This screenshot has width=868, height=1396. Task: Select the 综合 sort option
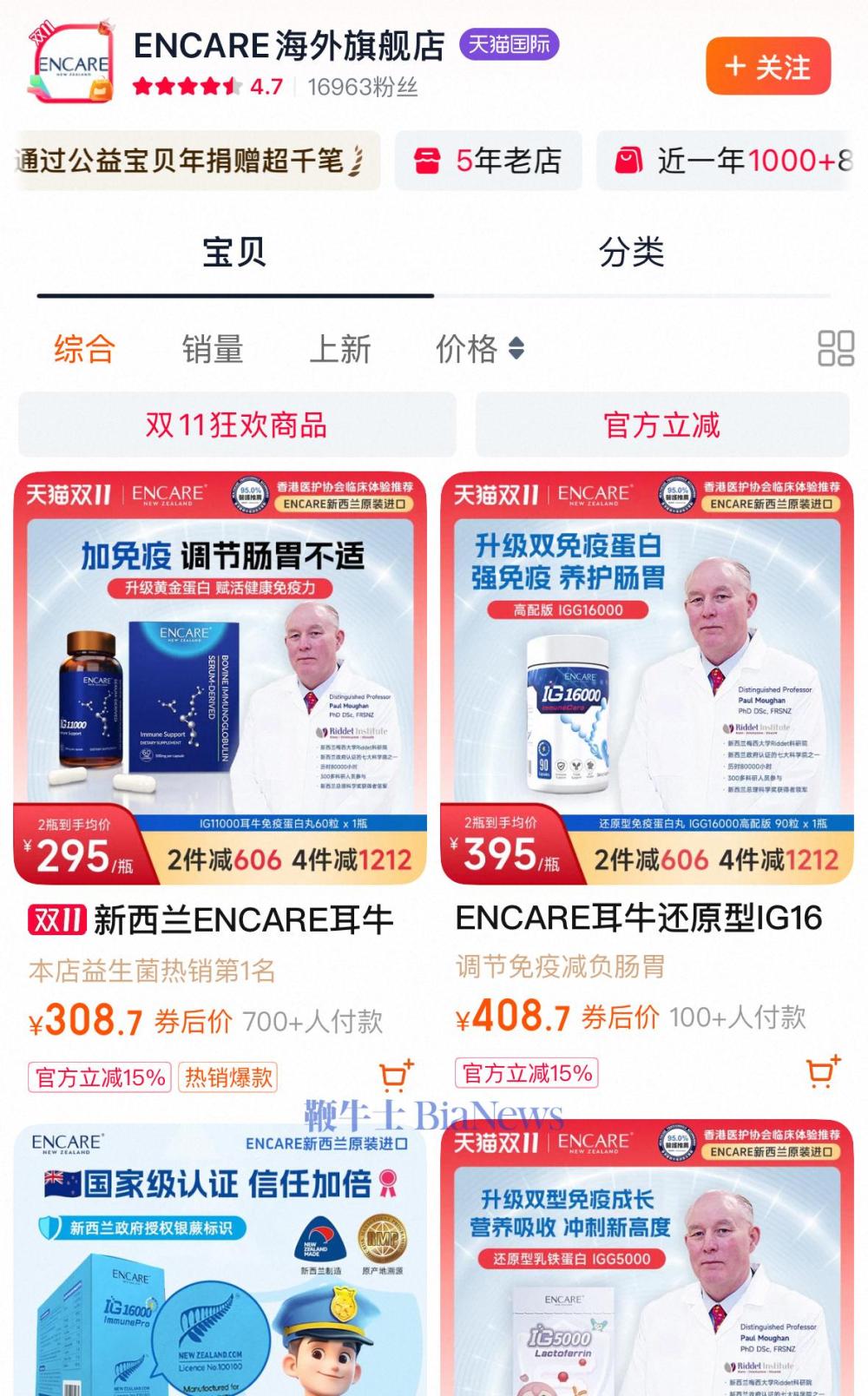click(84, 349)
